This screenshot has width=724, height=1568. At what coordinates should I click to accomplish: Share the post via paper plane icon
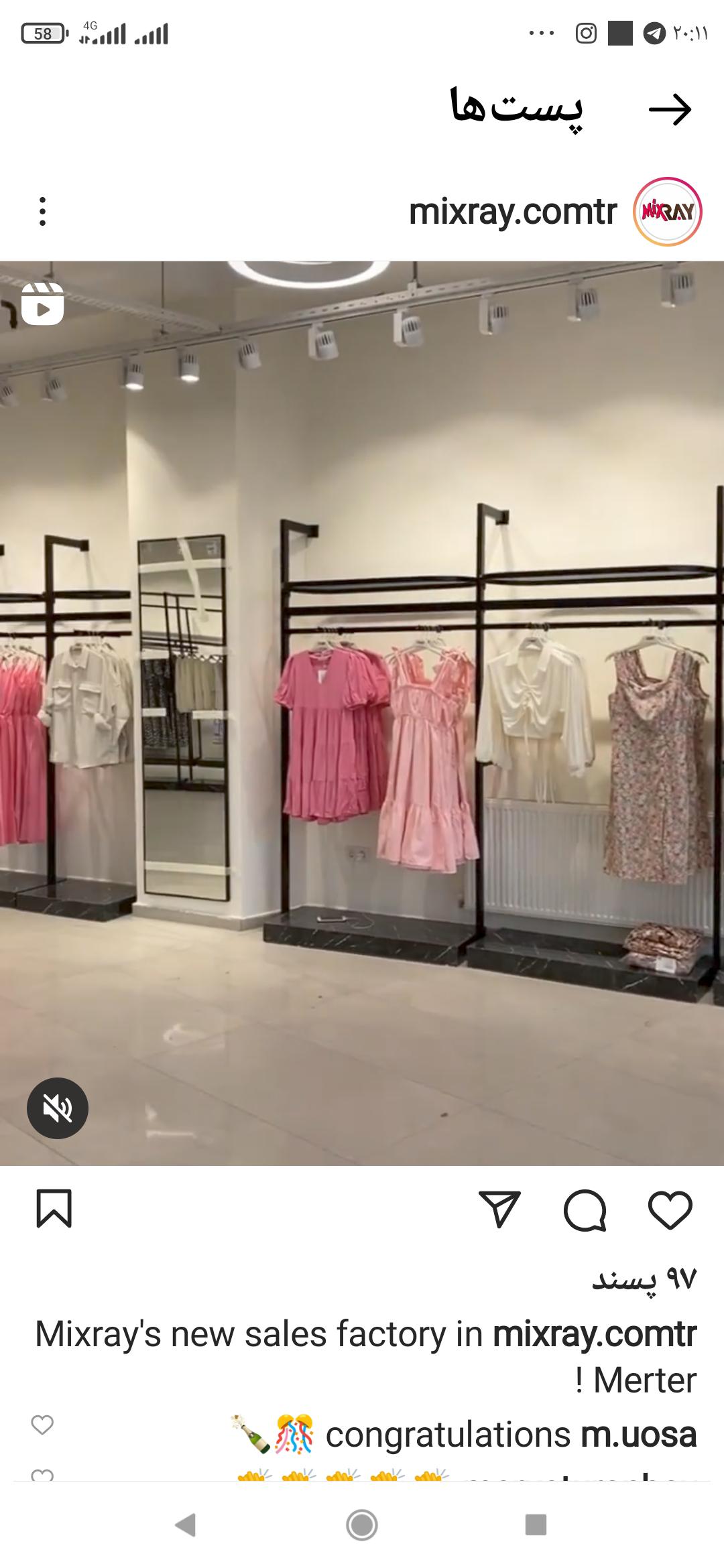[x=500, y=1210]
